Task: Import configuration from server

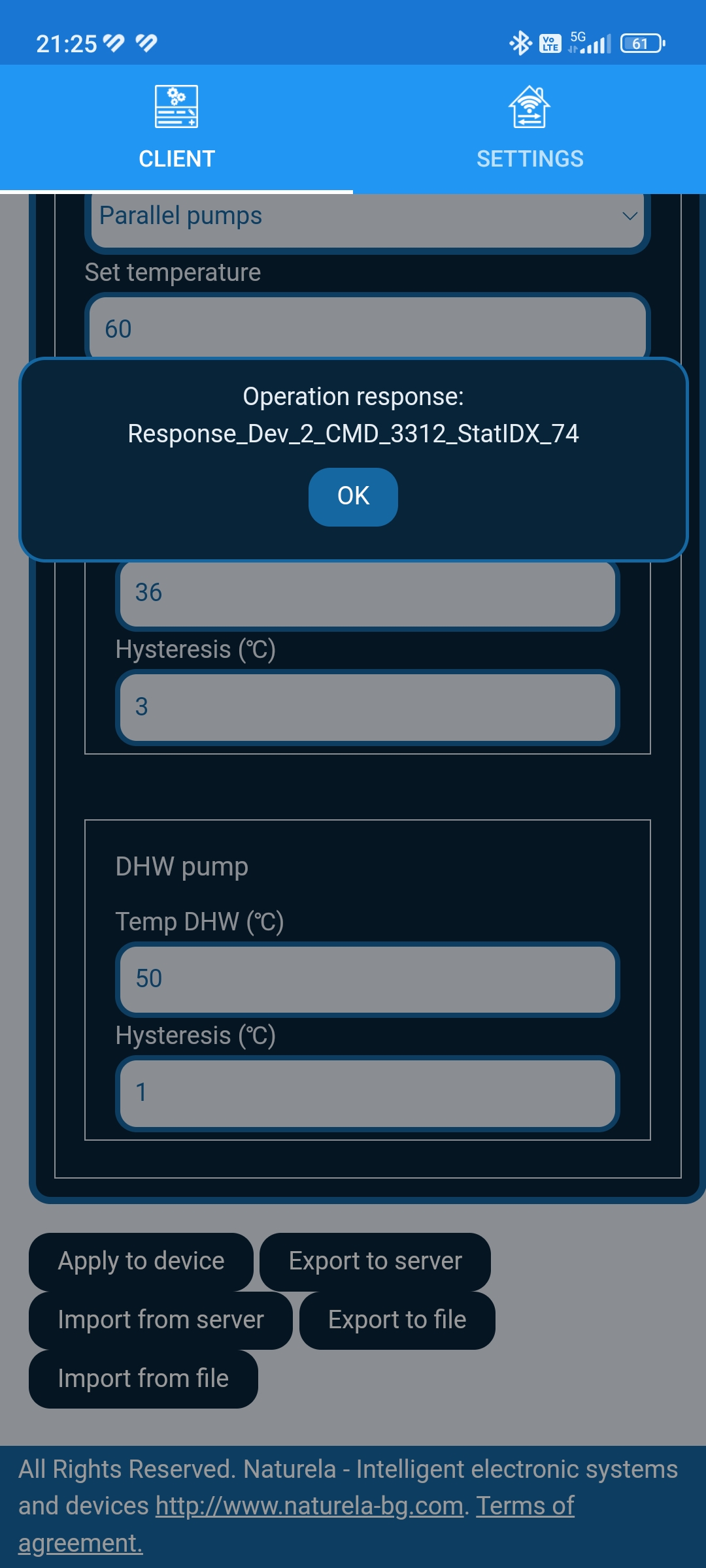Action: 161,1320
